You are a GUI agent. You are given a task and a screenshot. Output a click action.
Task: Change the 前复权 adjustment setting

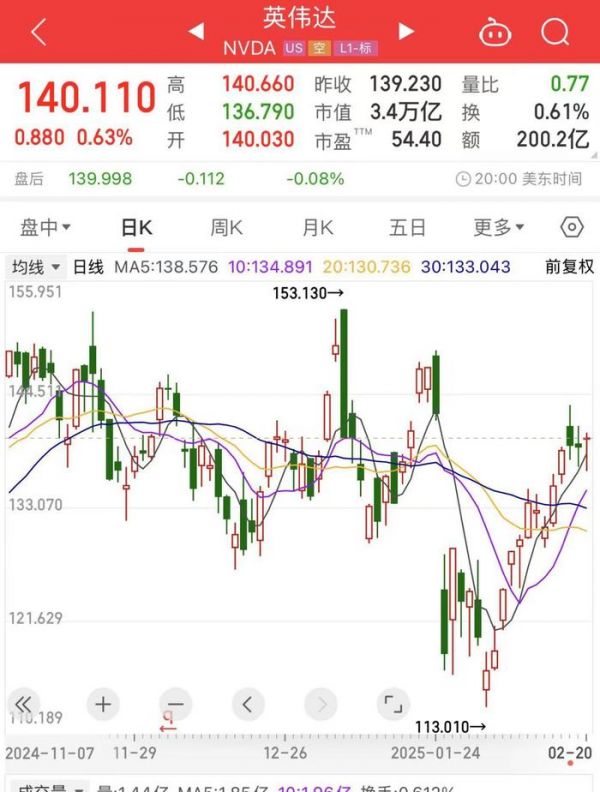point(569,267)
